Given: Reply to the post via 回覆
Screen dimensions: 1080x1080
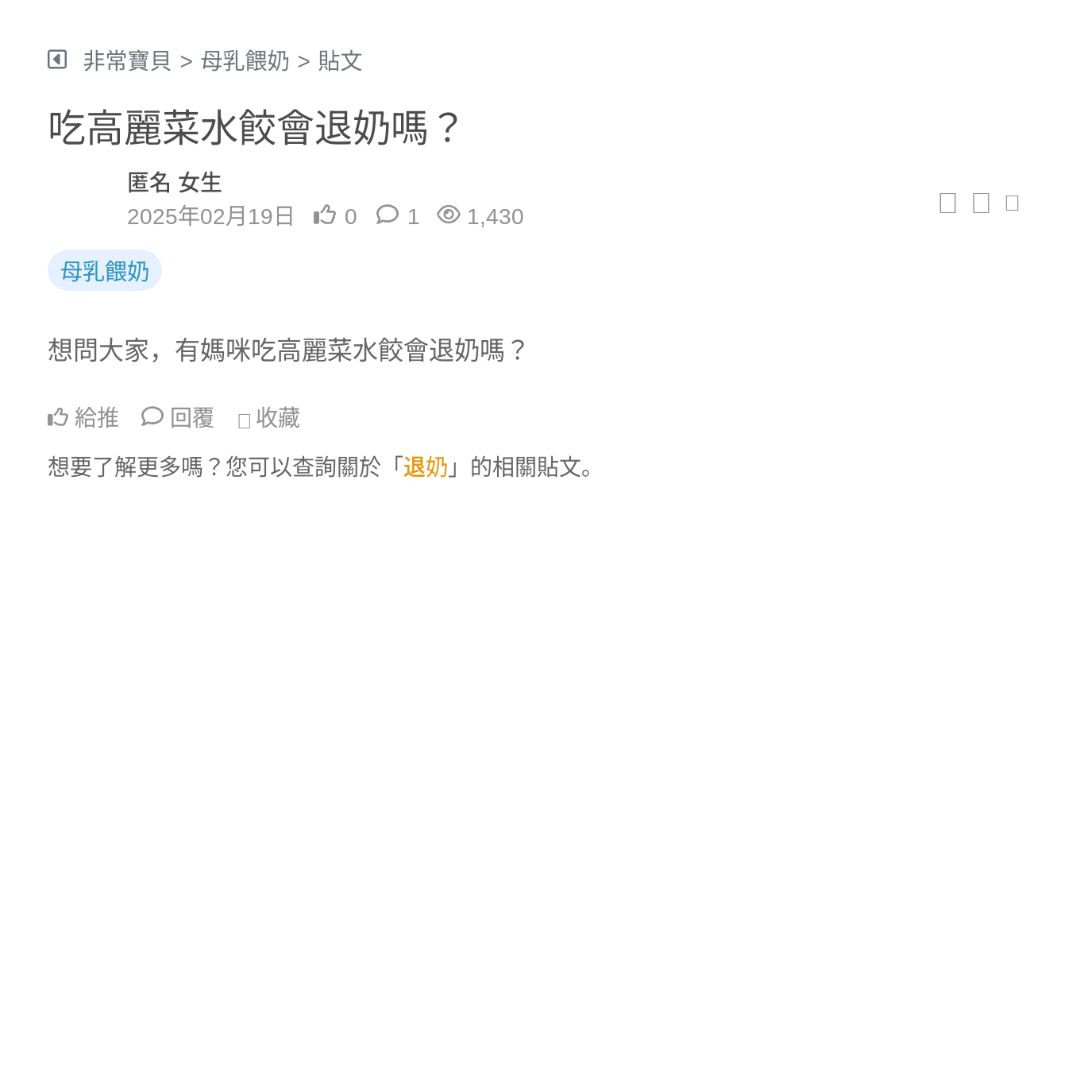Looking at the screenshot, I should (x=178, y=418).
